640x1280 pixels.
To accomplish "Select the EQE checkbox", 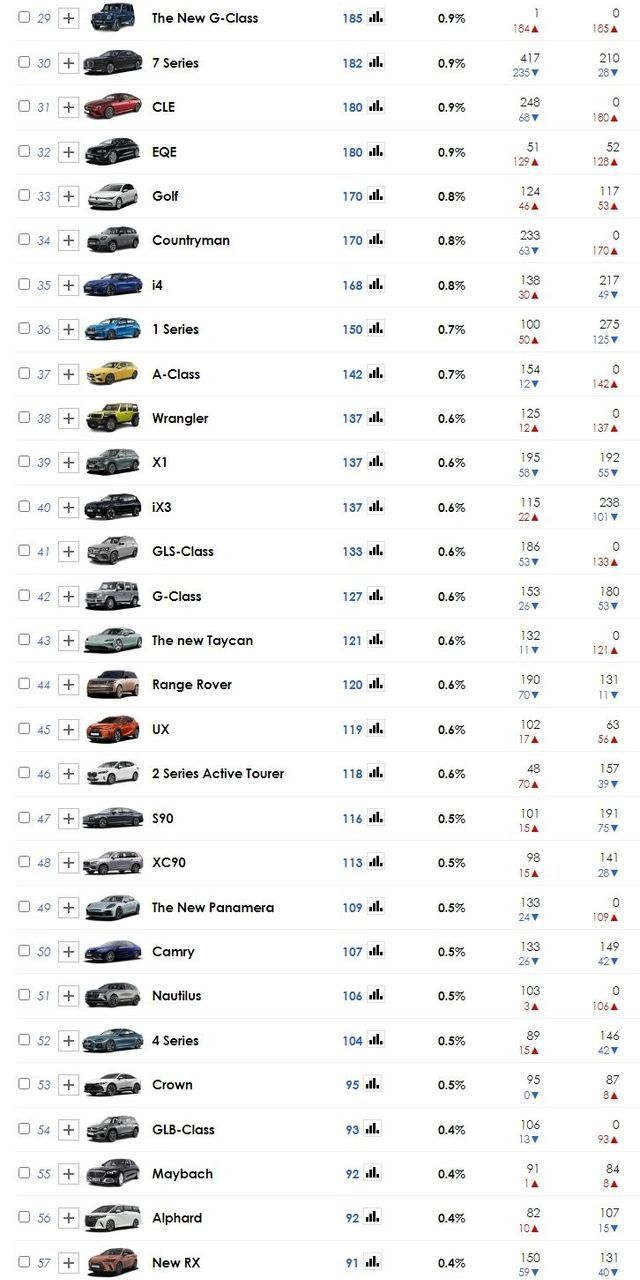I will [24, 152].
